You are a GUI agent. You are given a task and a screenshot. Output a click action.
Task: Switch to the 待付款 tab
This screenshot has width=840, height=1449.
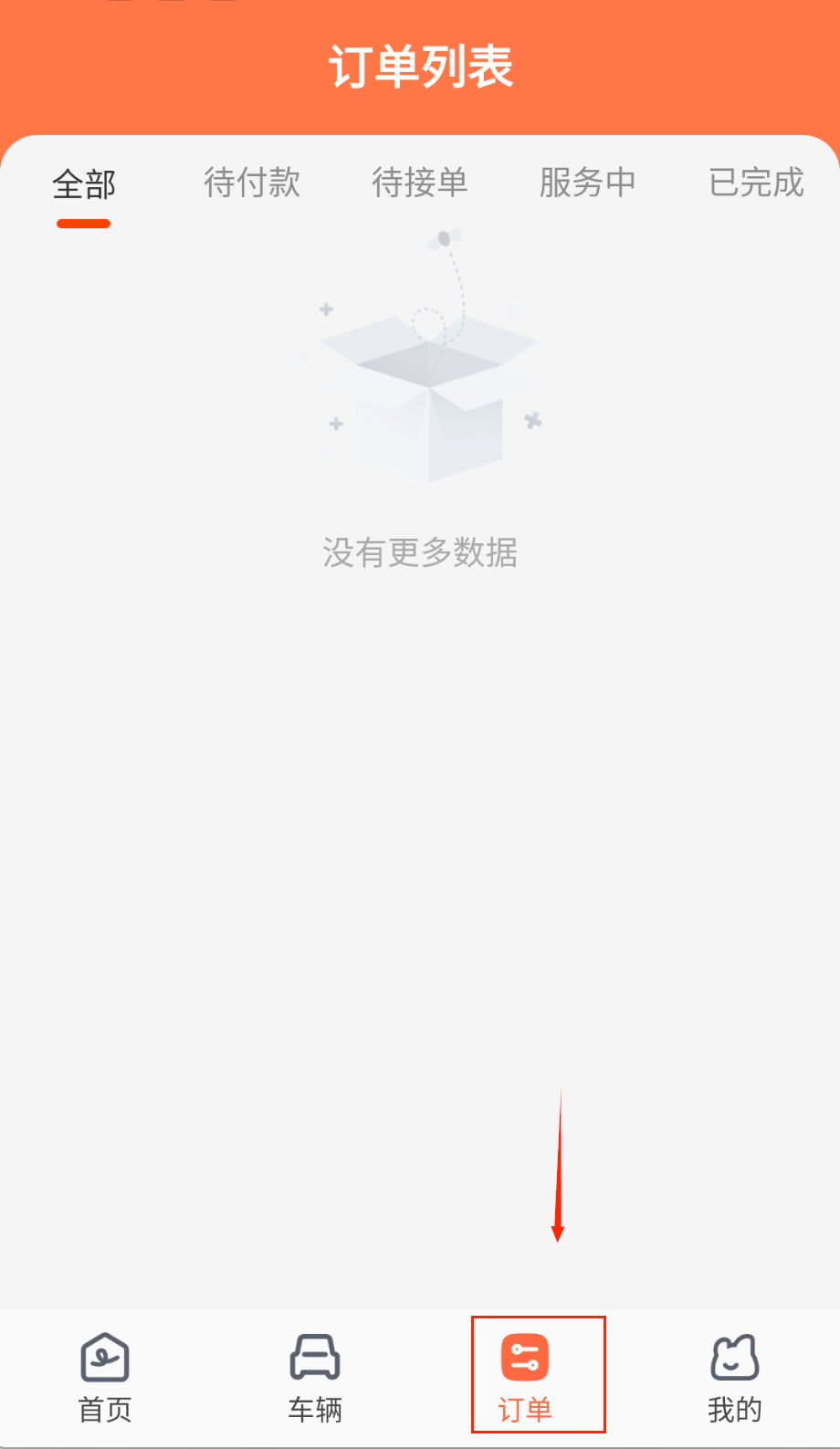click(x=252, y=183)
